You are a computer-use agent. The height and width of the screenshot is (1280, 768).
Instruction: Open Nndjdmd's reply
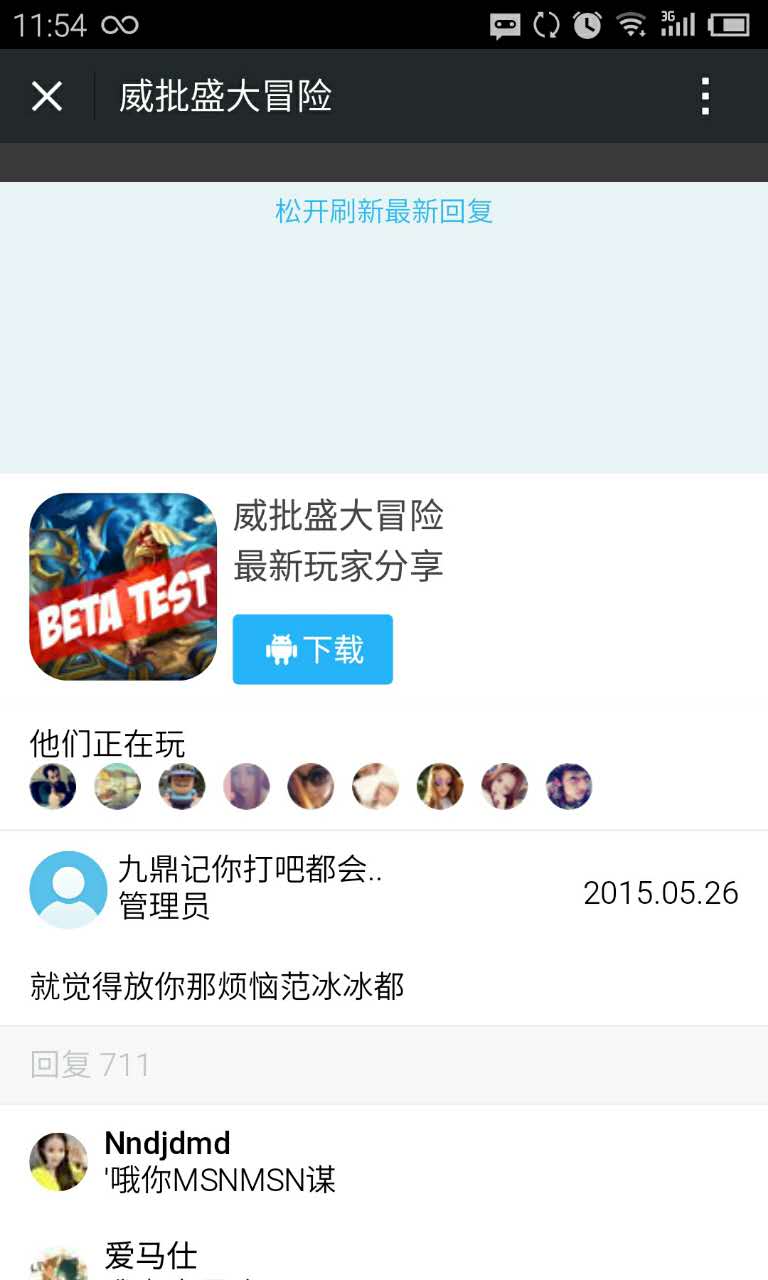click(384, 1162)
